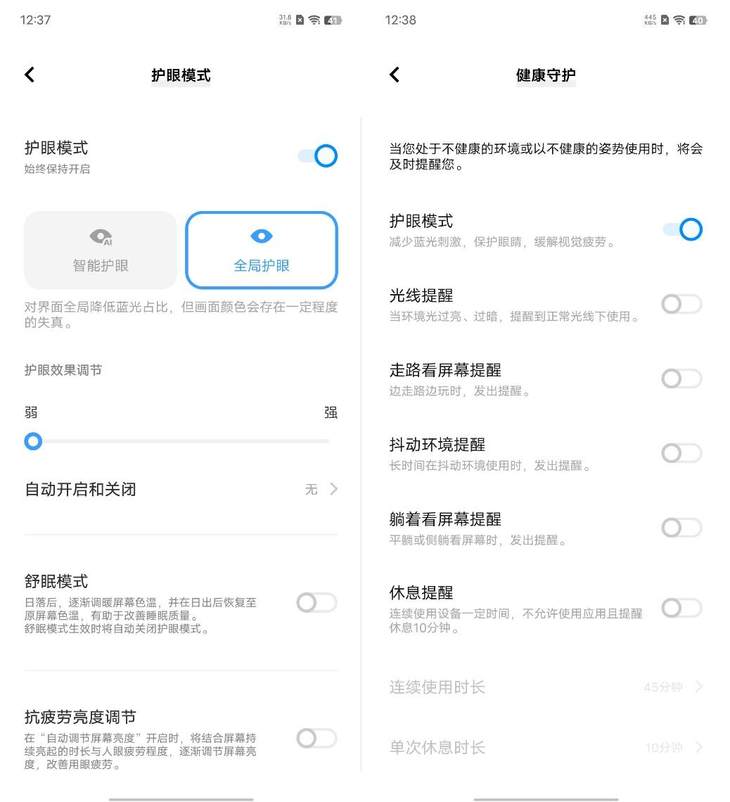Switch on 躺着看屏幕提醒

pos(682,527)
